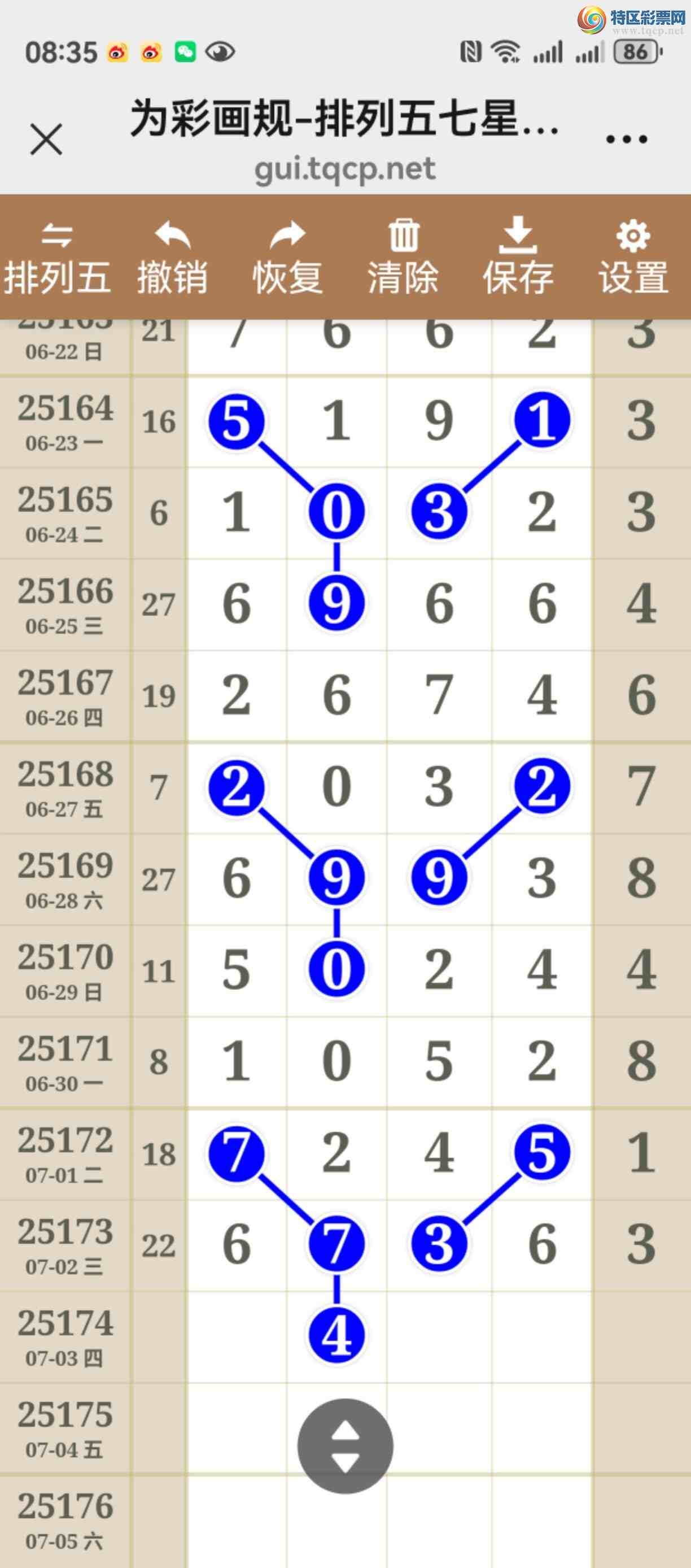Clear all drawings with 清除
Screen dimensions: 691x1568
403,259
